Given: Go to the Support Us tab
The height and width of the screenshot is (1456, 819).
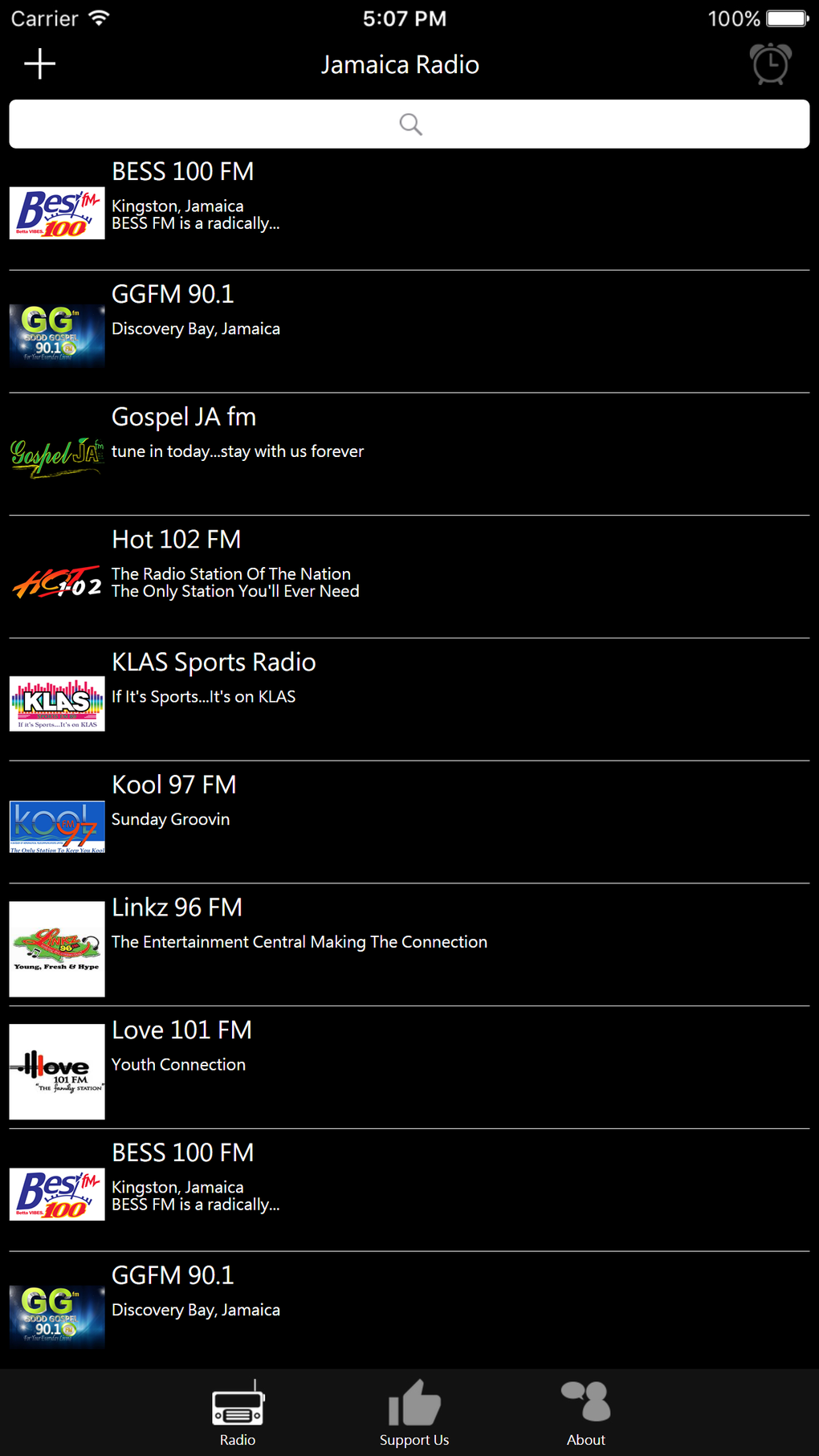Looking at the screenshot, I should click(414, 1413).
